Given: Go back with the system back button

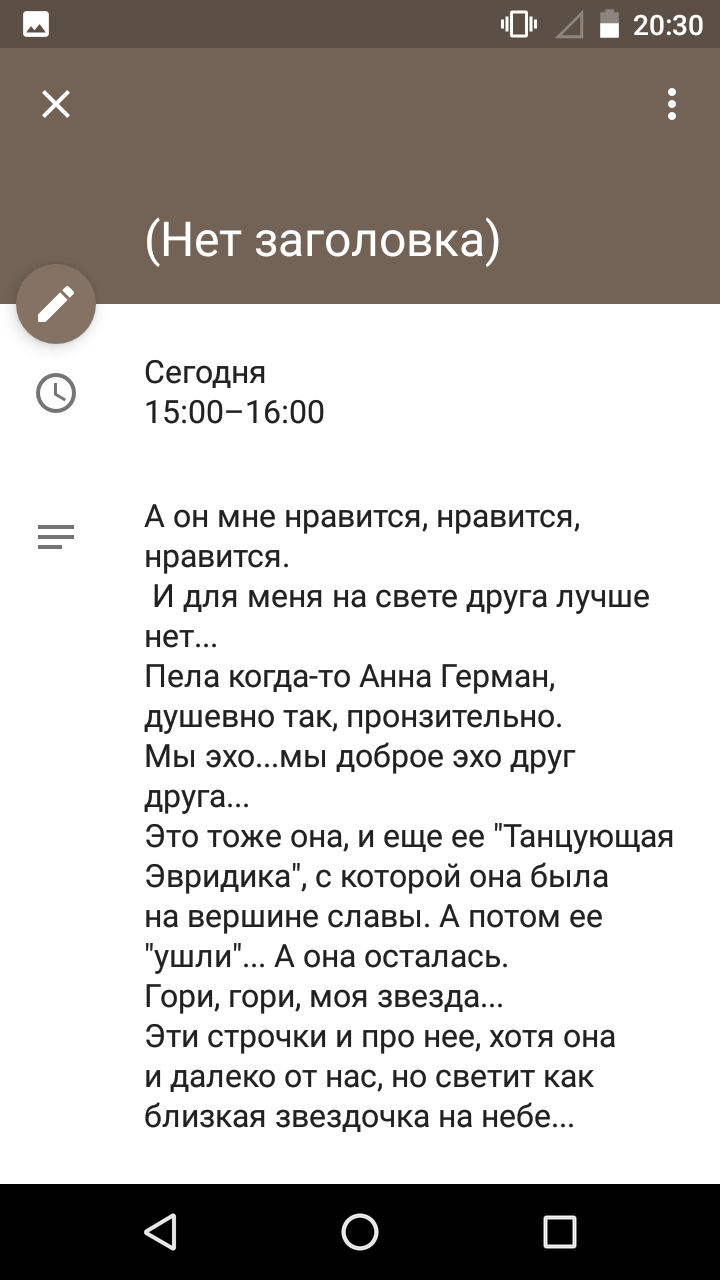Looking at the screenshot, I should pyautogui.click(x=160, y=1232).
